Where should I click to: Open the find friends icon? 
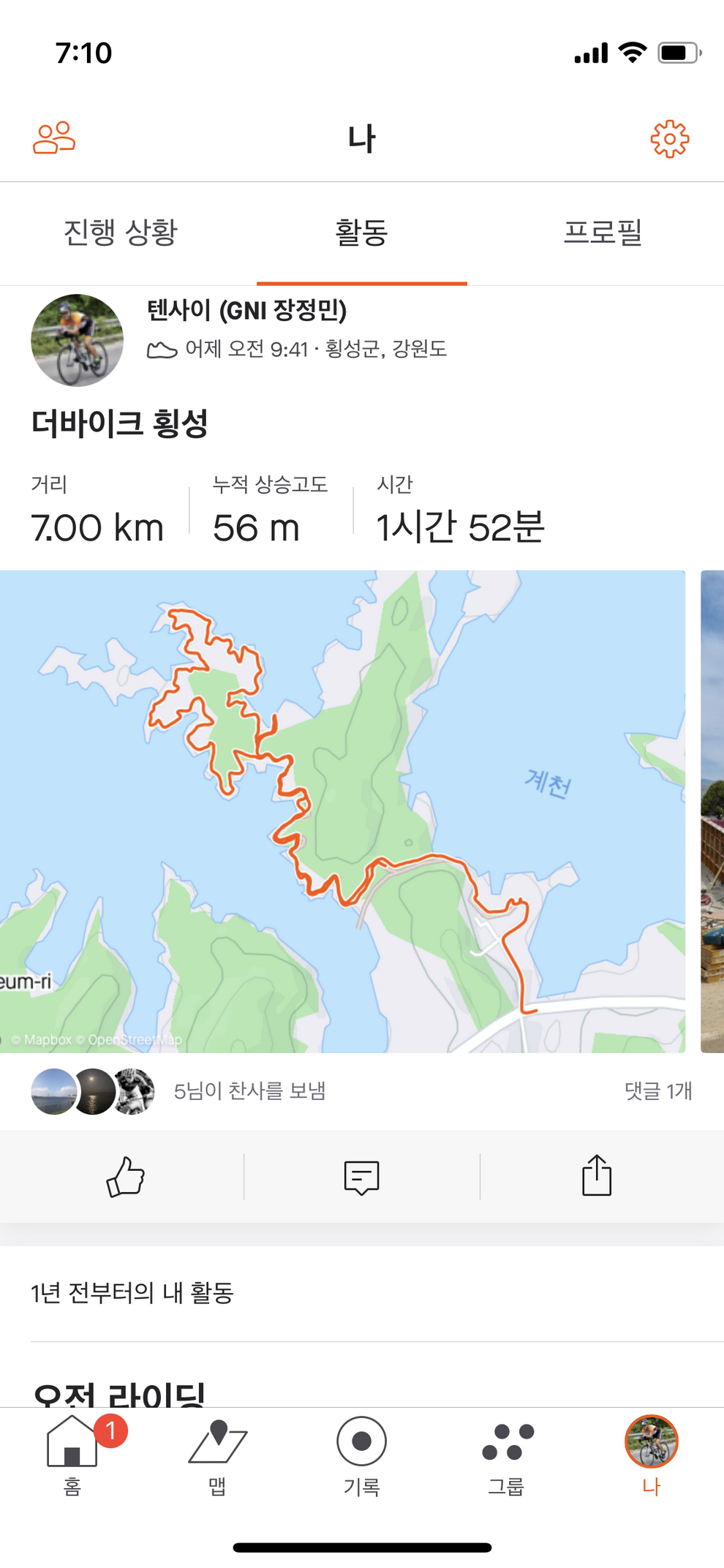(x=54, y=138)
